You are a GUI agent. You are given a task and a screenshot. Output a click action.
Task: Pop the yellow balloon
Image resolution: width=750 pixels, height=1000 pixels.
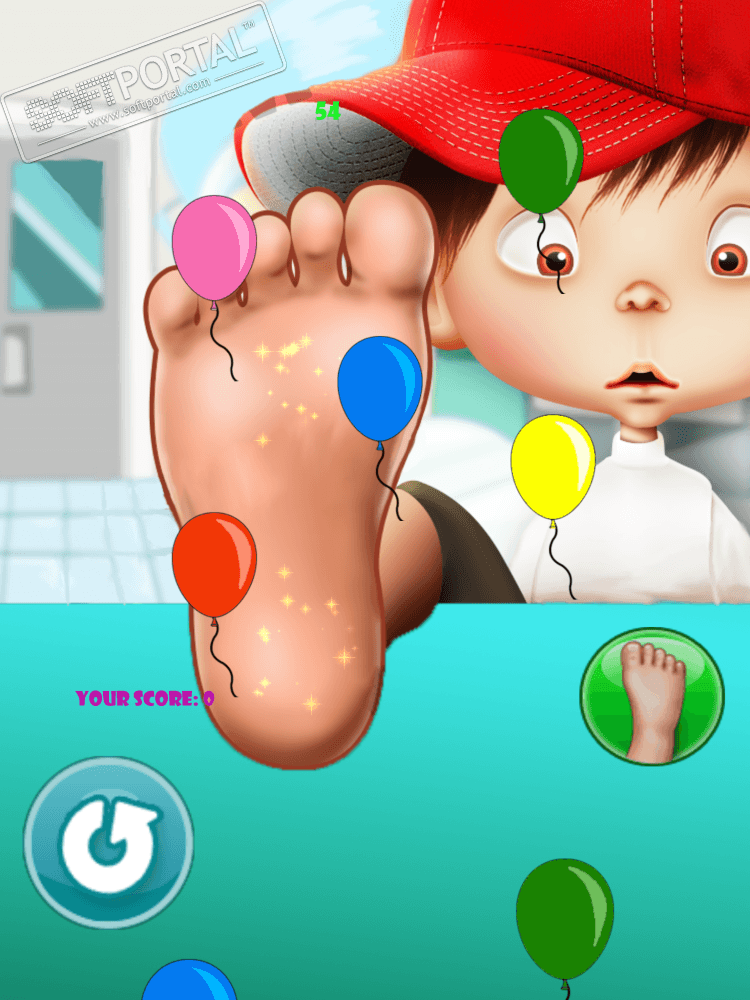coord(553,467)
